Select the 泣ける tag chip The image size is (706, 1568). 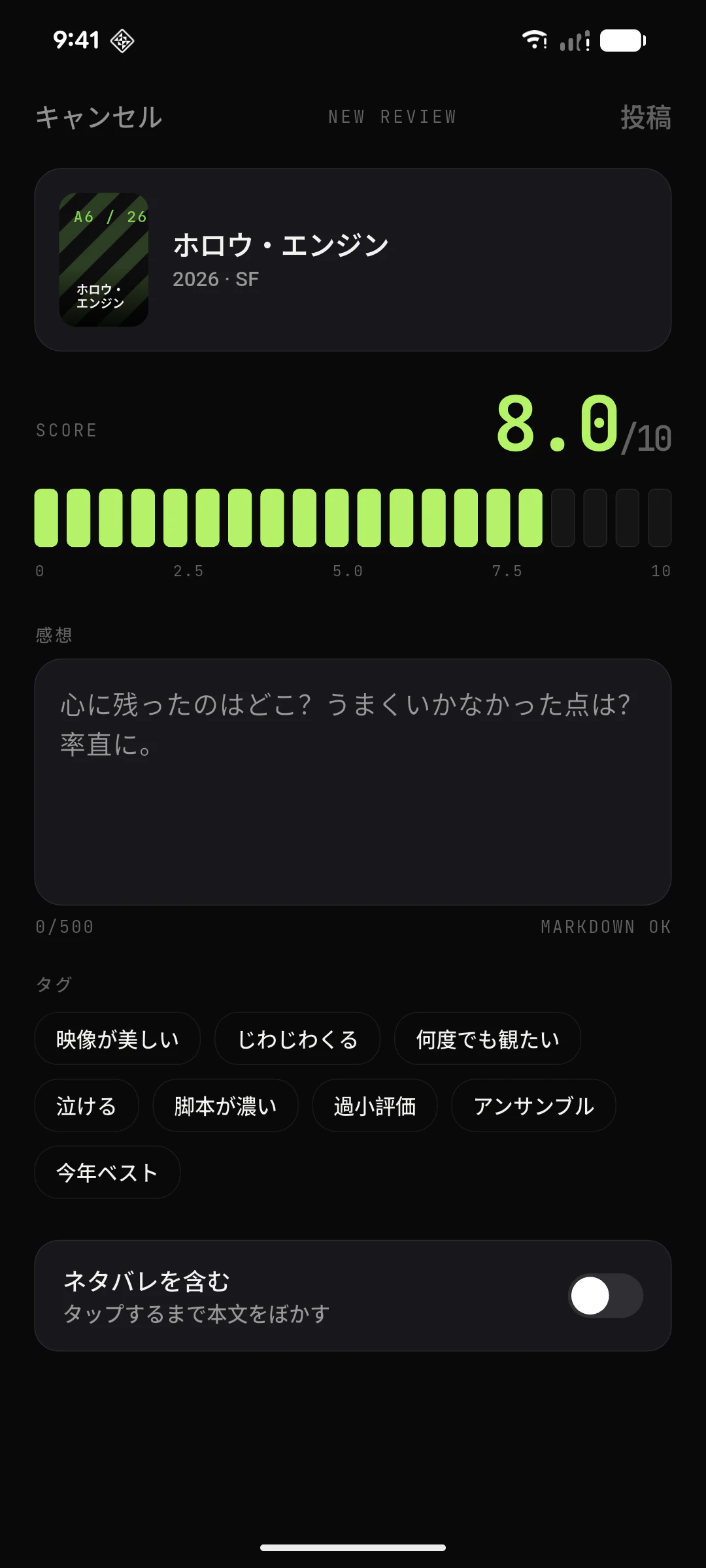[86, 1105]
